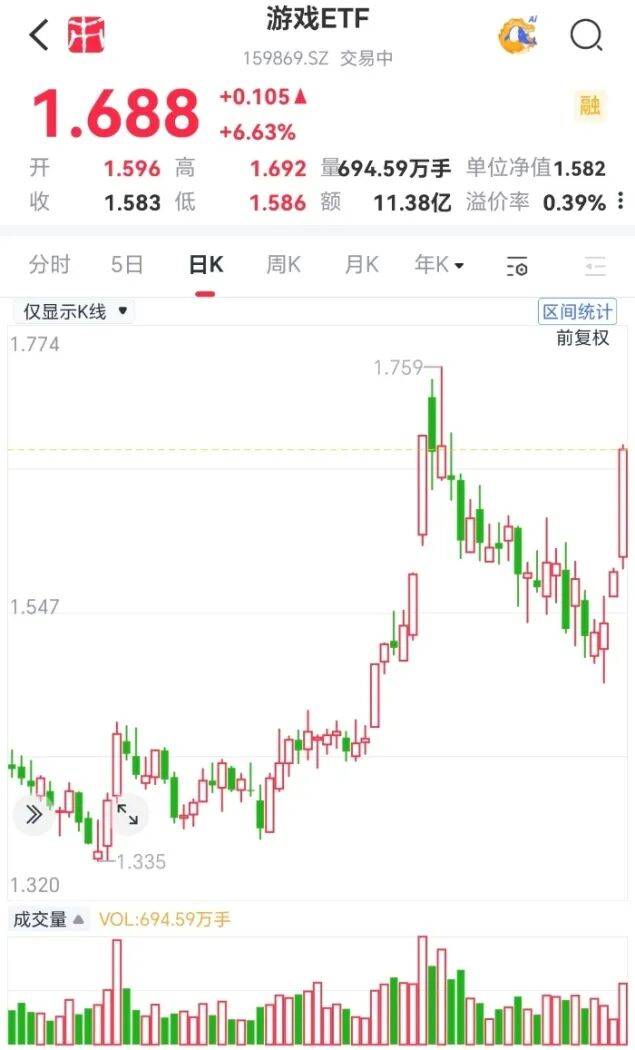Tap the double-arrow expand button on chart
This screenshot has width=635, height=1050.
33,814
